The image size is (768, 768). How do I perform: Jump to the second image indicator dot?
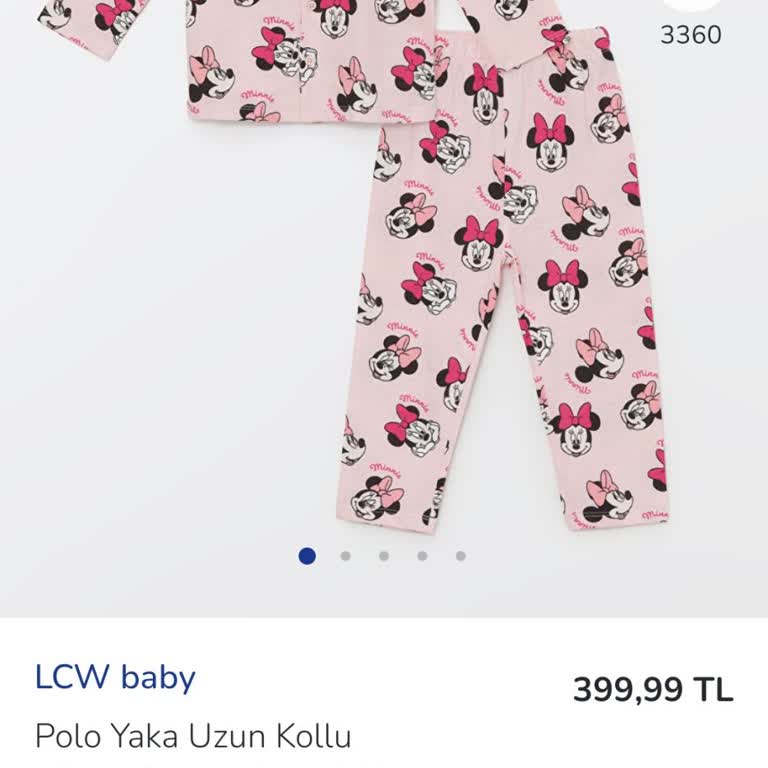345,556
